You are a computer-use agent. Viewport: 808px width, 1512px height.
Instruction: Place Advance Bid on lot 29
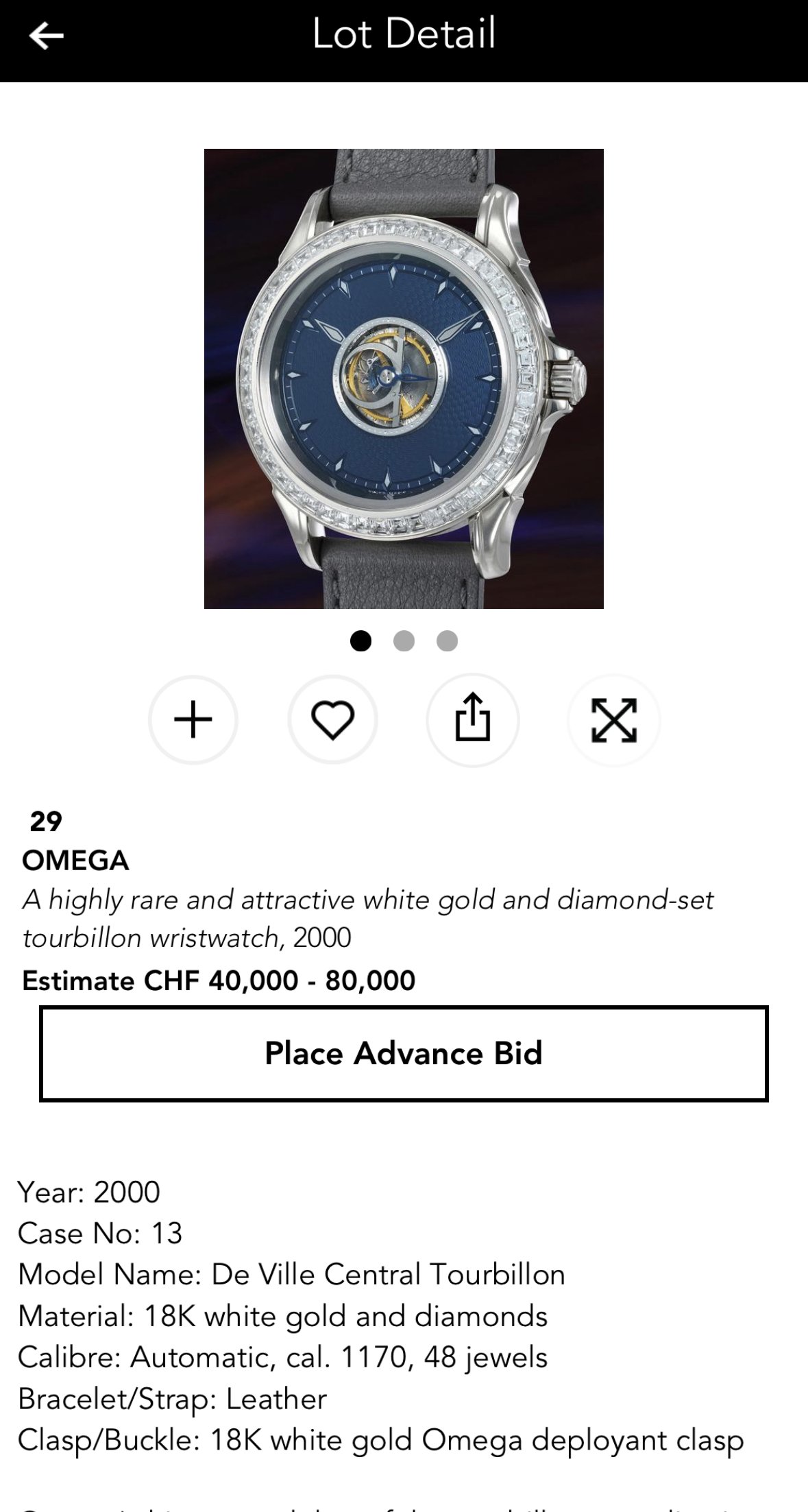pyautogui.click(x=404, y=1053)
